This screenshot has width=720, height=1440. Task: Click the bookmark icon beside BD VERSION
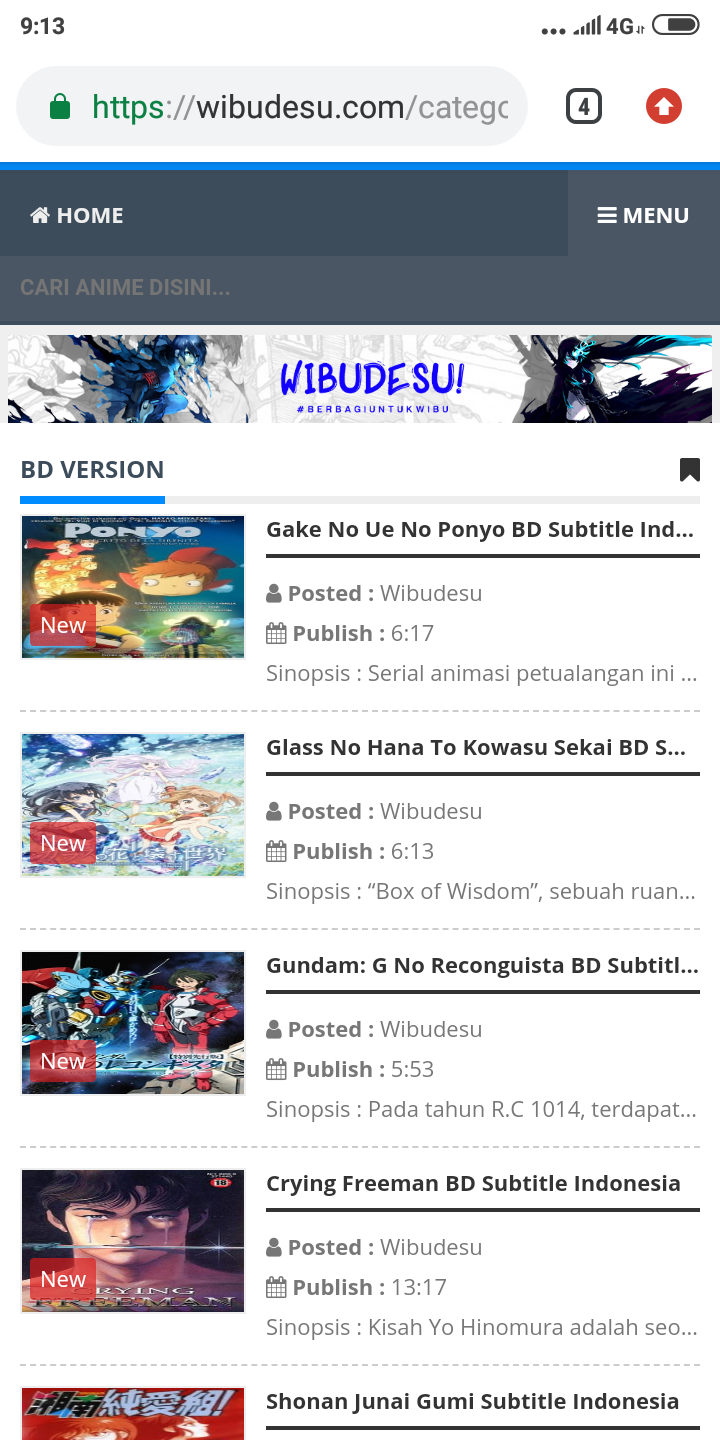click(690, 468)
